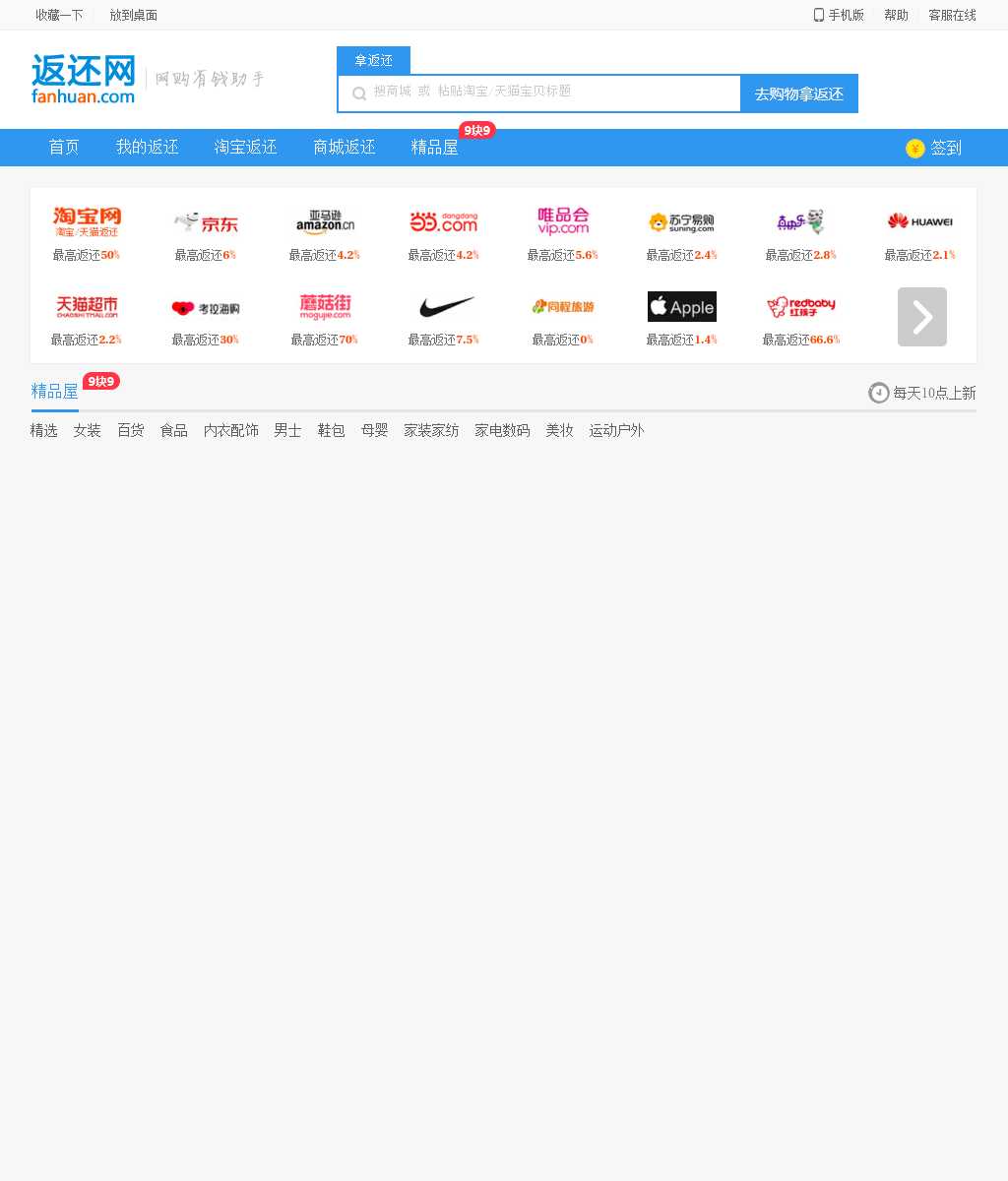Select the 家电数码 category
This screenshot has width=1008, height=1181.
coord(502,430)
